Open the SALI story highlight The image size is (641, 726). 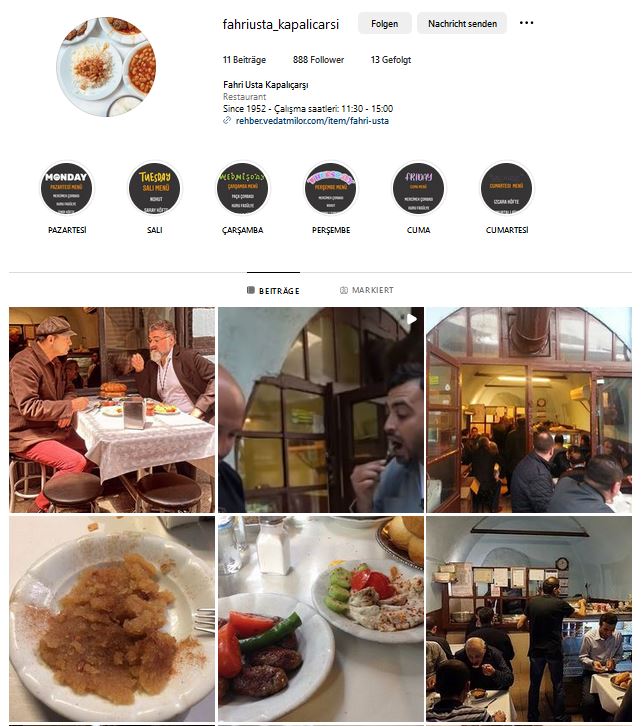click(155, 189)
